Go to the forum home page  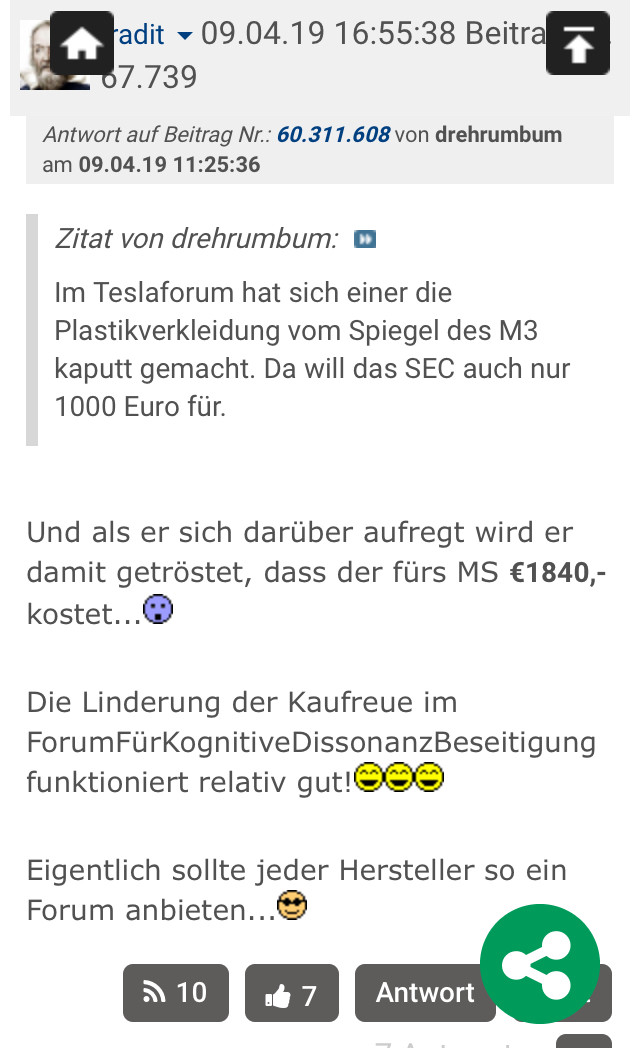(x=82, y=43)
